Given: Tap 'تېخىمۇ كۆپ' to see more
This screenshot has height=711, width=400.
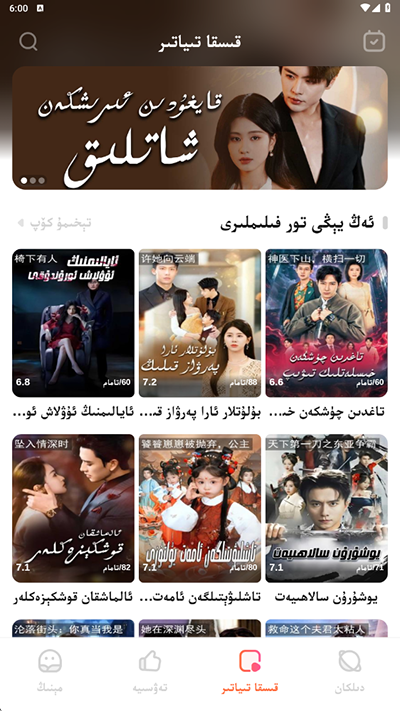Looking at the screenshot, I should tap(54, 223).
